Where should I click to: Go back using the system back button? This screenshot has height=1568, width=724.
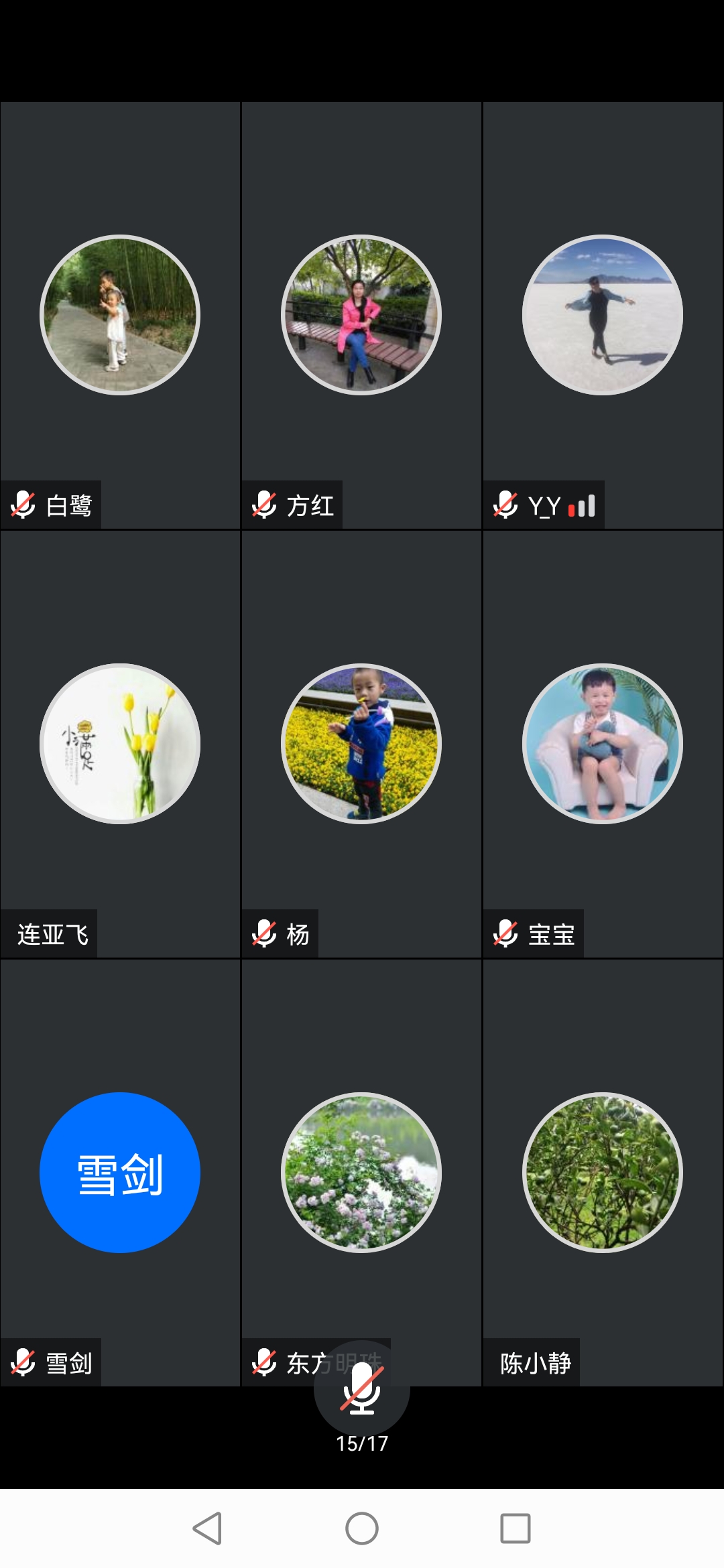pos(207,1528)
